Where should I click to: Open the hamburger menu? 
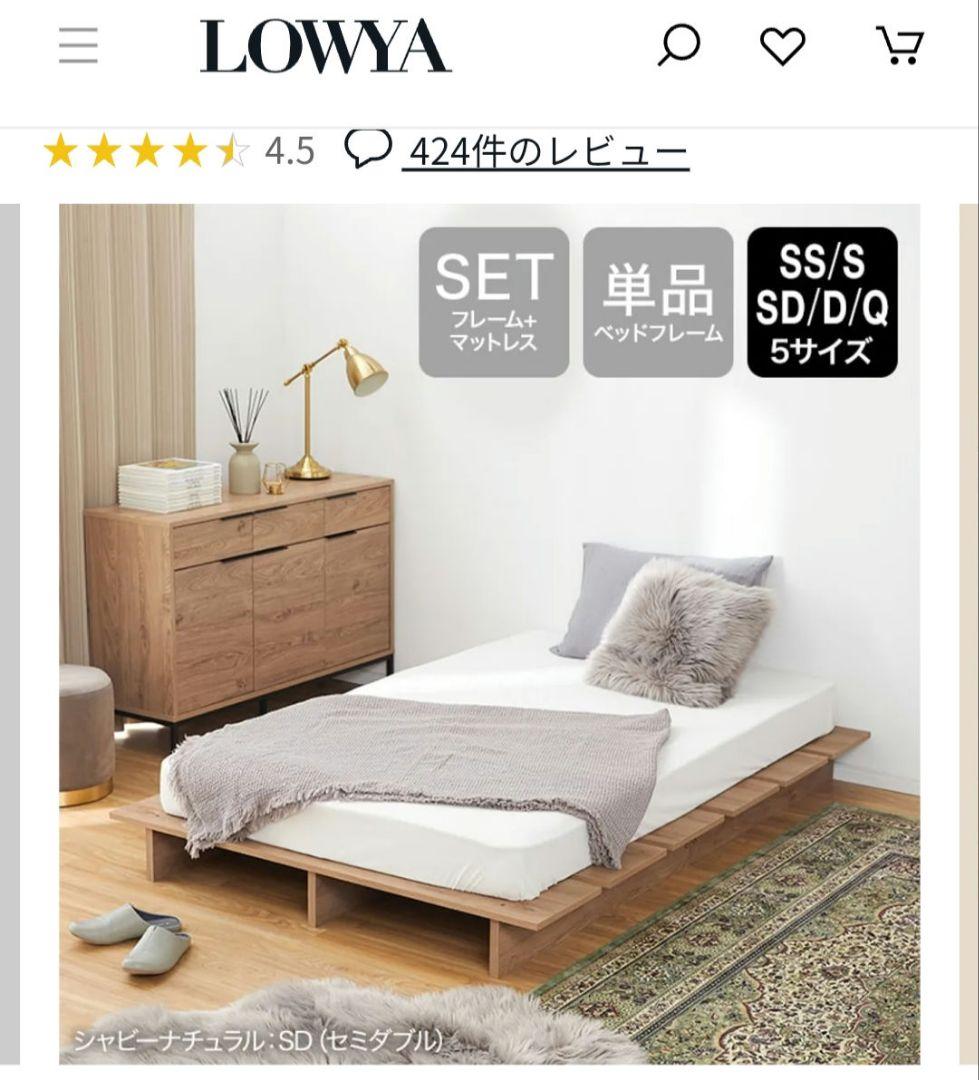click(x=78, y=46)
